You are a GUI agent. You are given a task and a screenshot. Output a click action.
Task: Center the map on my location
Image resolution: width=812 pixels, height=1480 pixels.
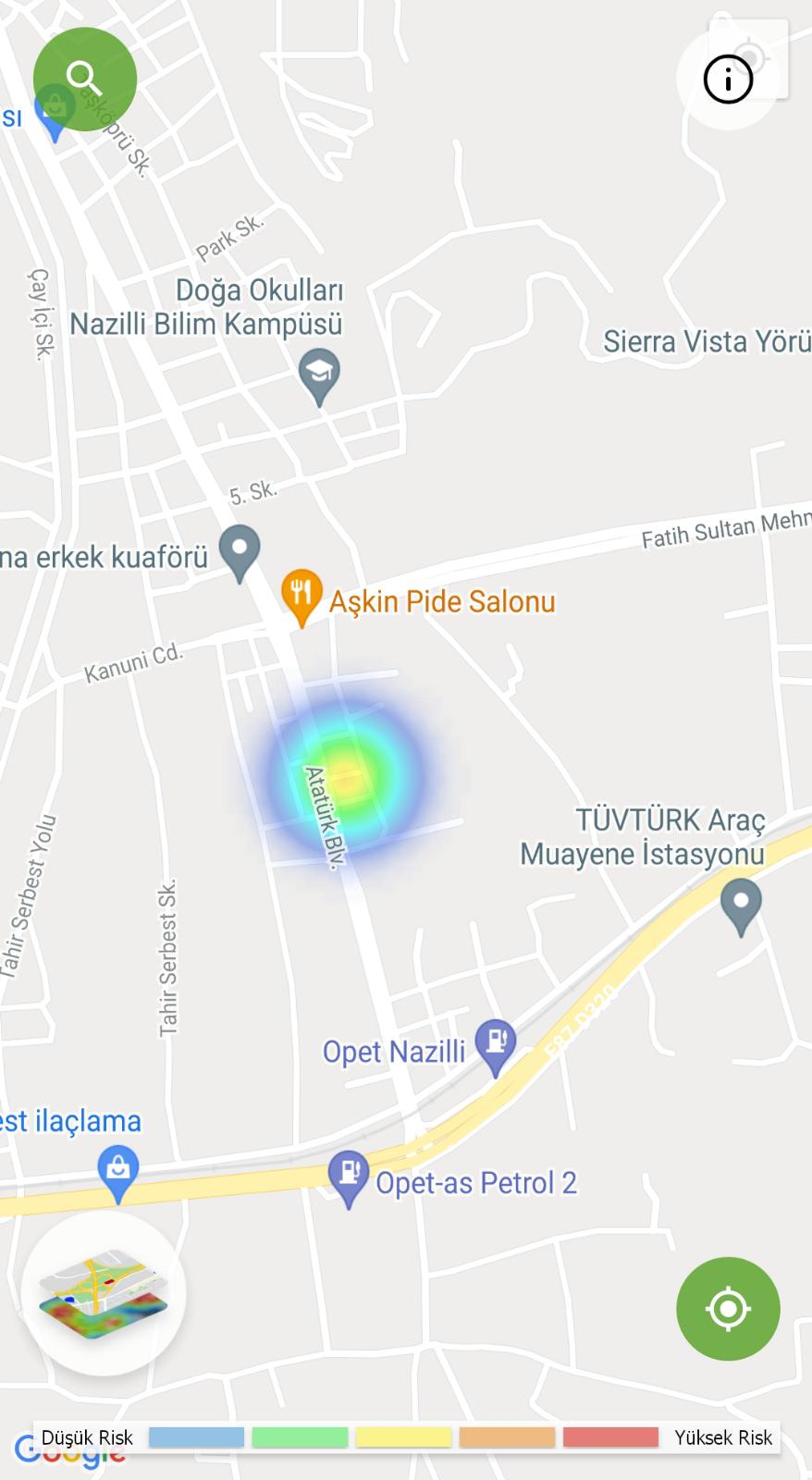[x=728, y=1308]
